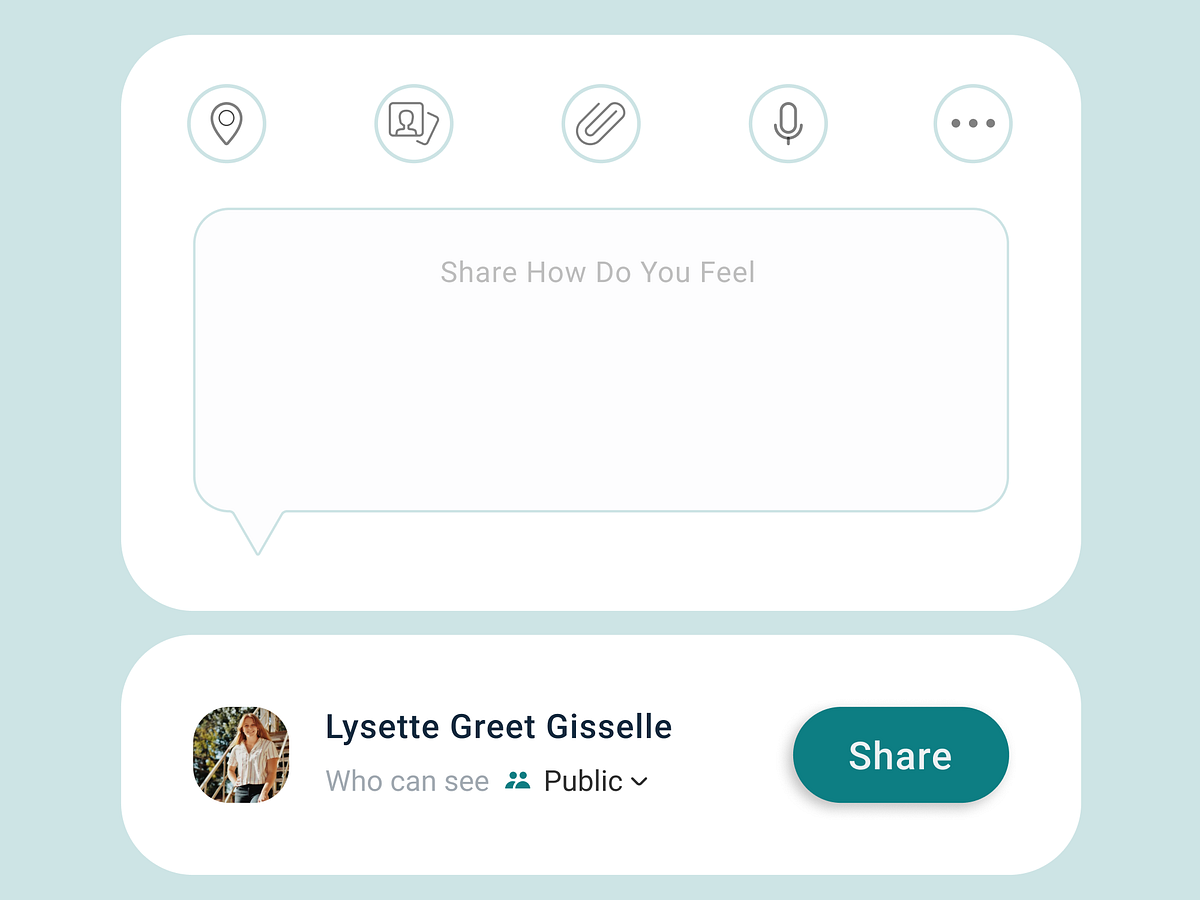Add a location to the post
The width and height of the screenshot is (1200, 900).
(227, 124)
